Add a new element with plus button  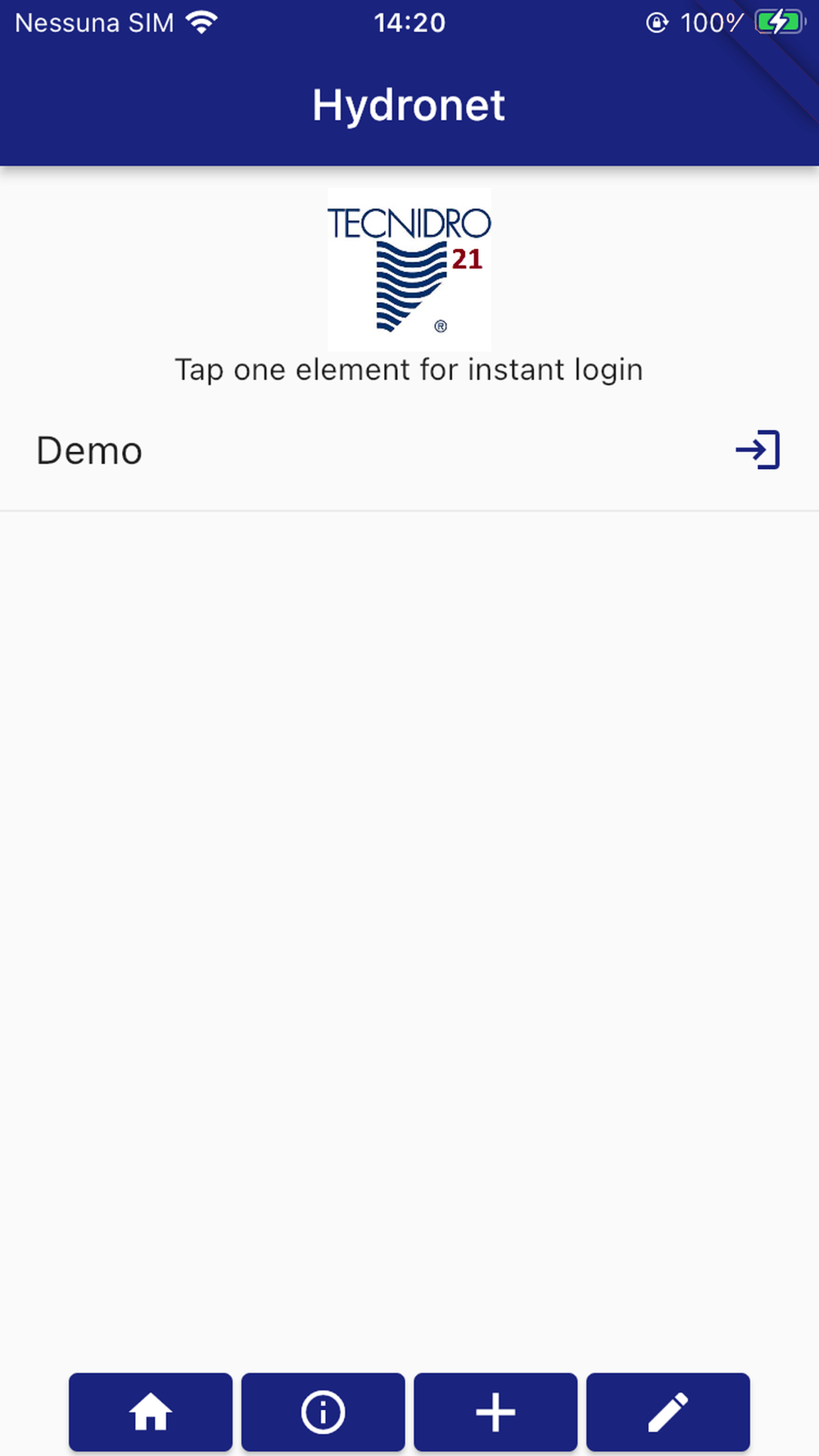click(495, 1412)
